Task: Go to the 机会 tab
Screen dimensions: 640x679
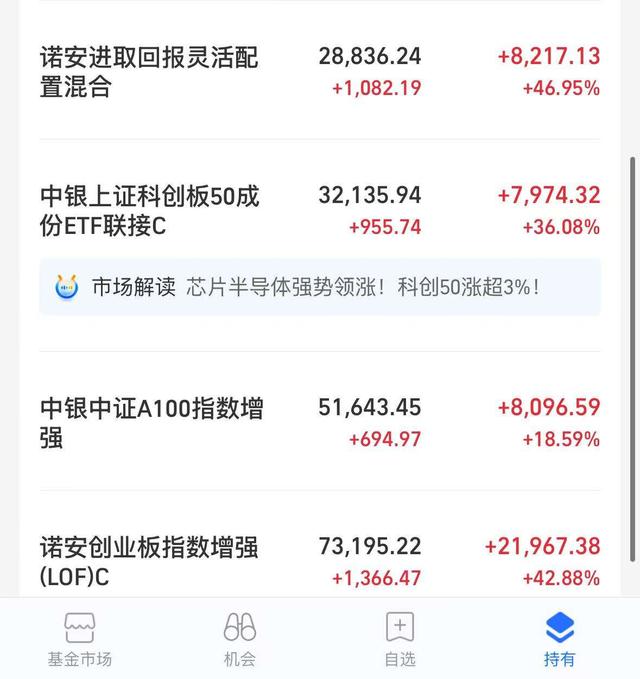Action: 240,640
